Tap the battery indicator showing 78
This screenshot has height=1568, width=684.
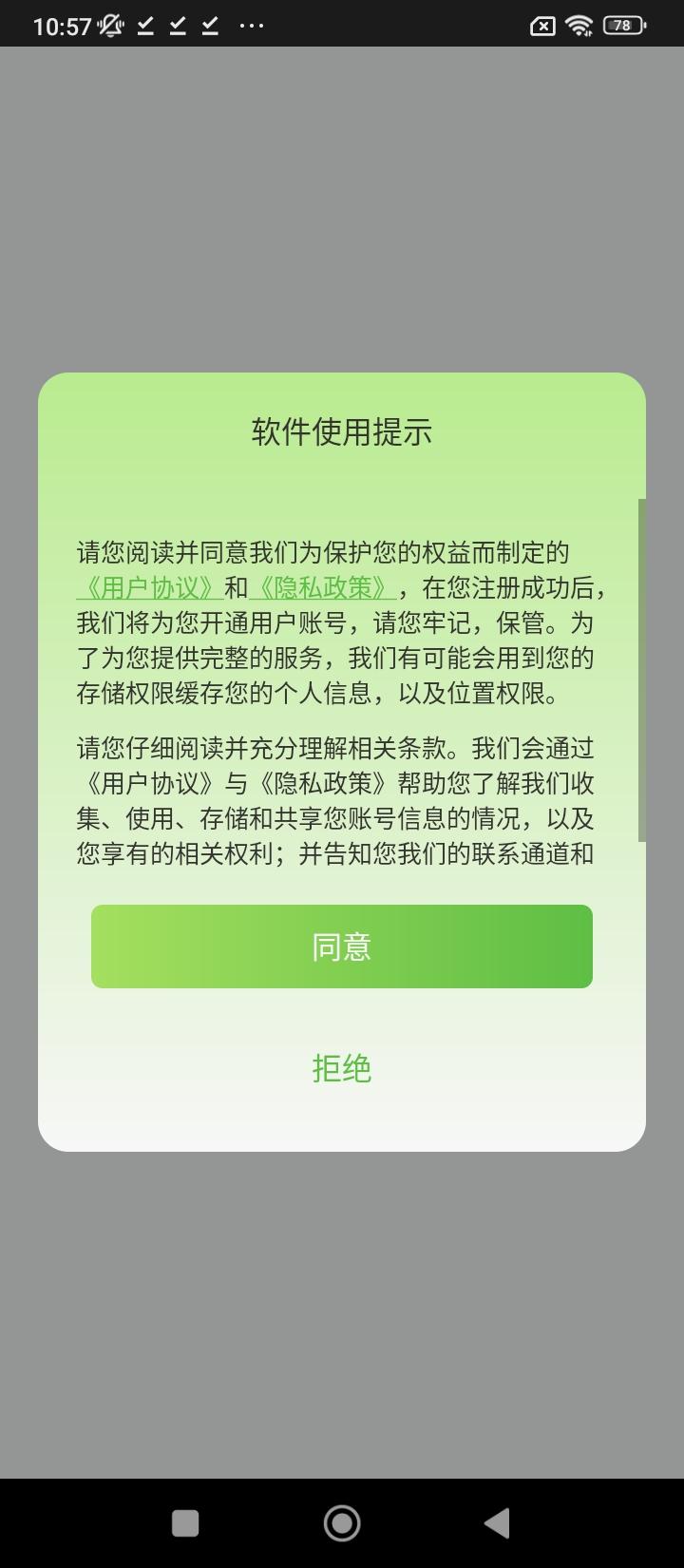tap(622, 26)
